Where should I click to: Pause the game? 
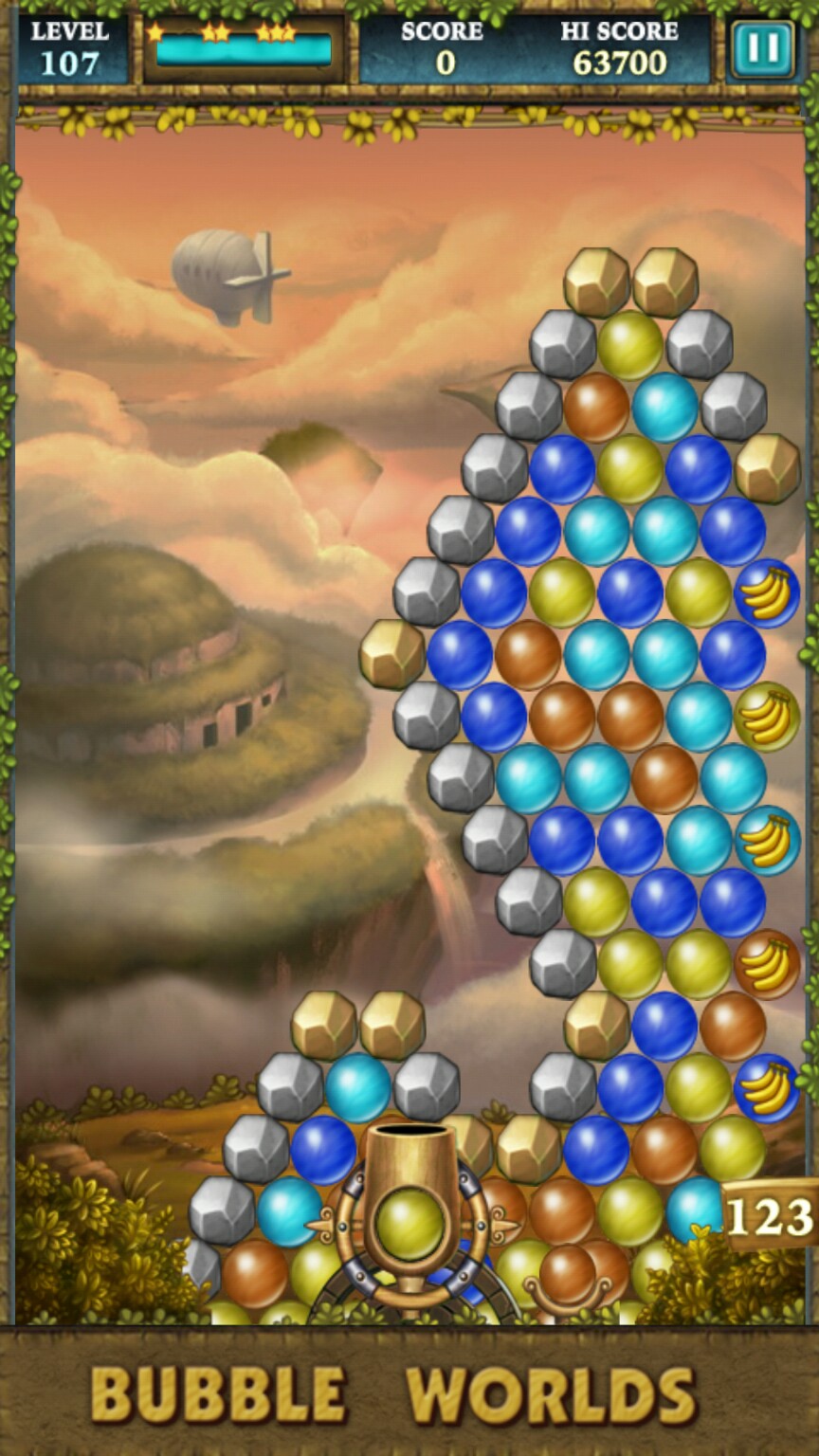(762, 48)
